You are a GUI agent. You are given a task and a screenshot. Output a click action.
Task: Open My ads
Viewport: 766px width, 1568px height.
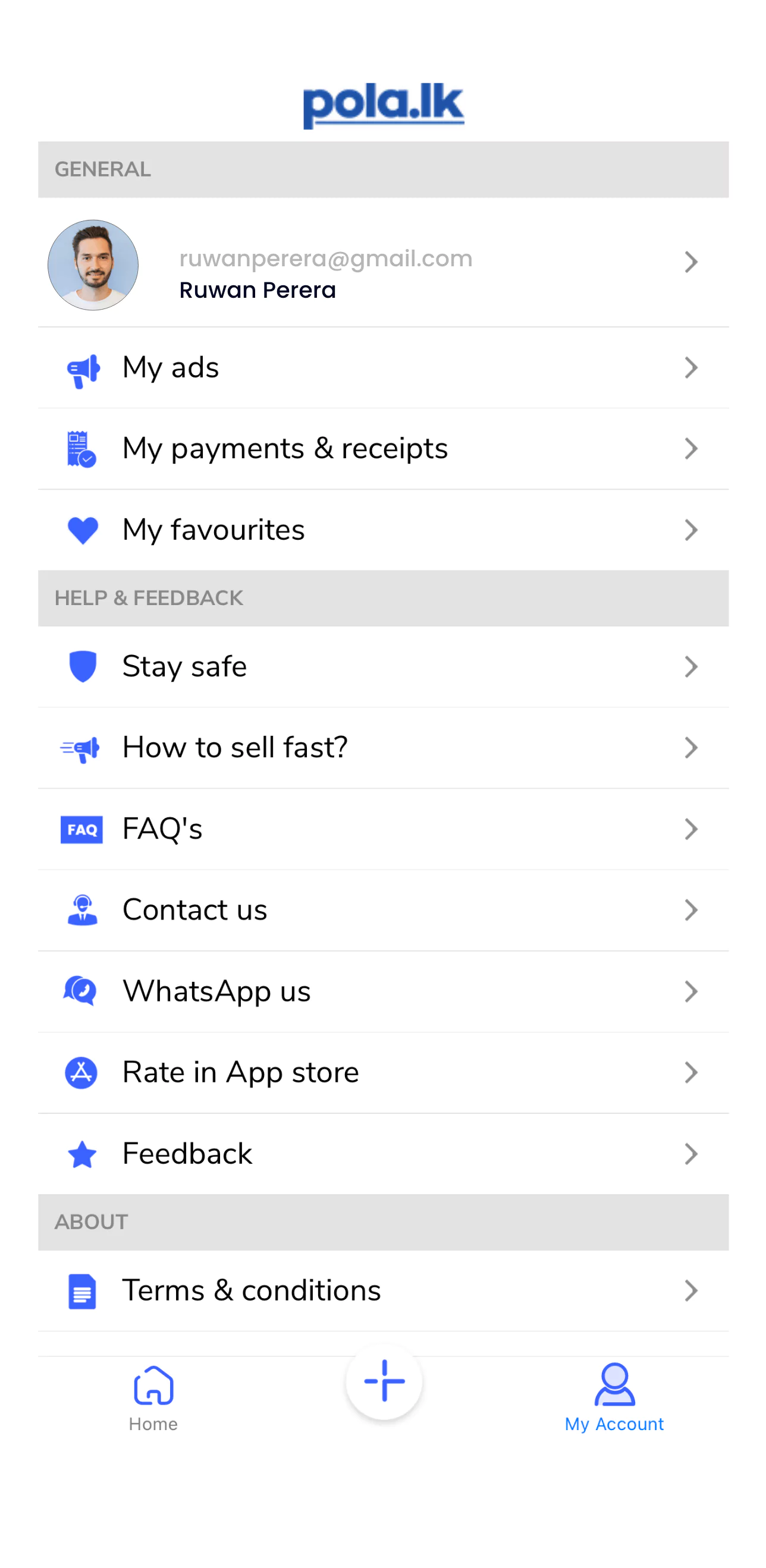pyautogui.click(x=382, y=368)
